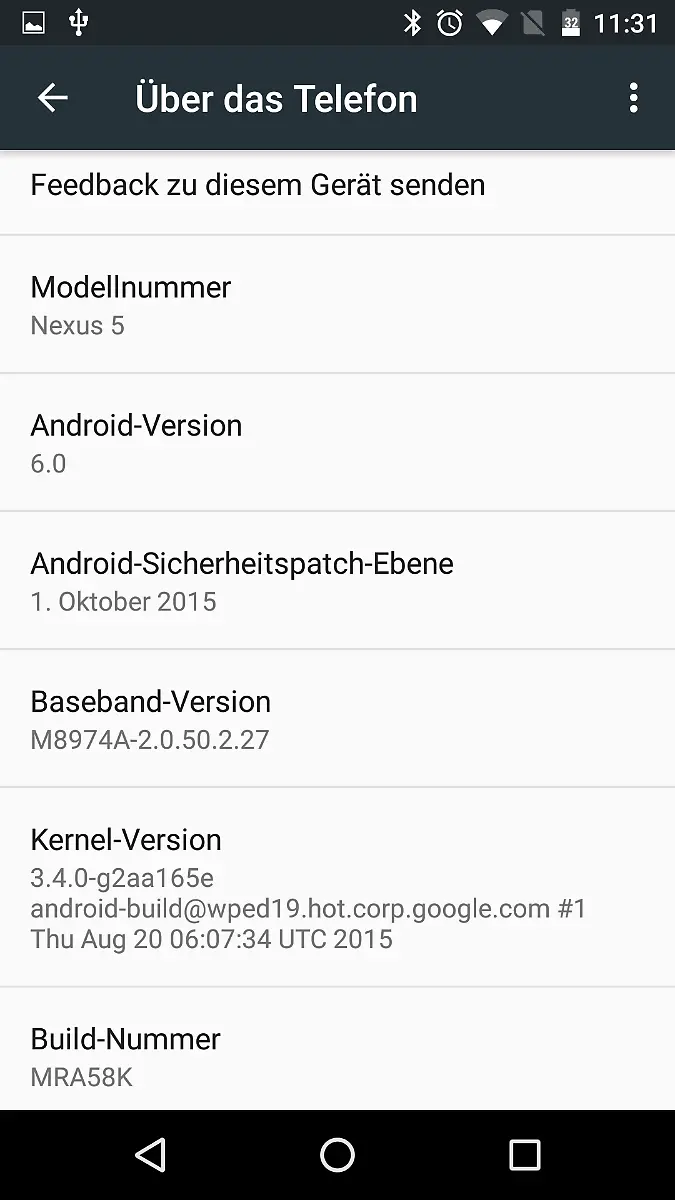Tap the Baseband-Version row
The image size is (675, 1200).
point(337,719)
